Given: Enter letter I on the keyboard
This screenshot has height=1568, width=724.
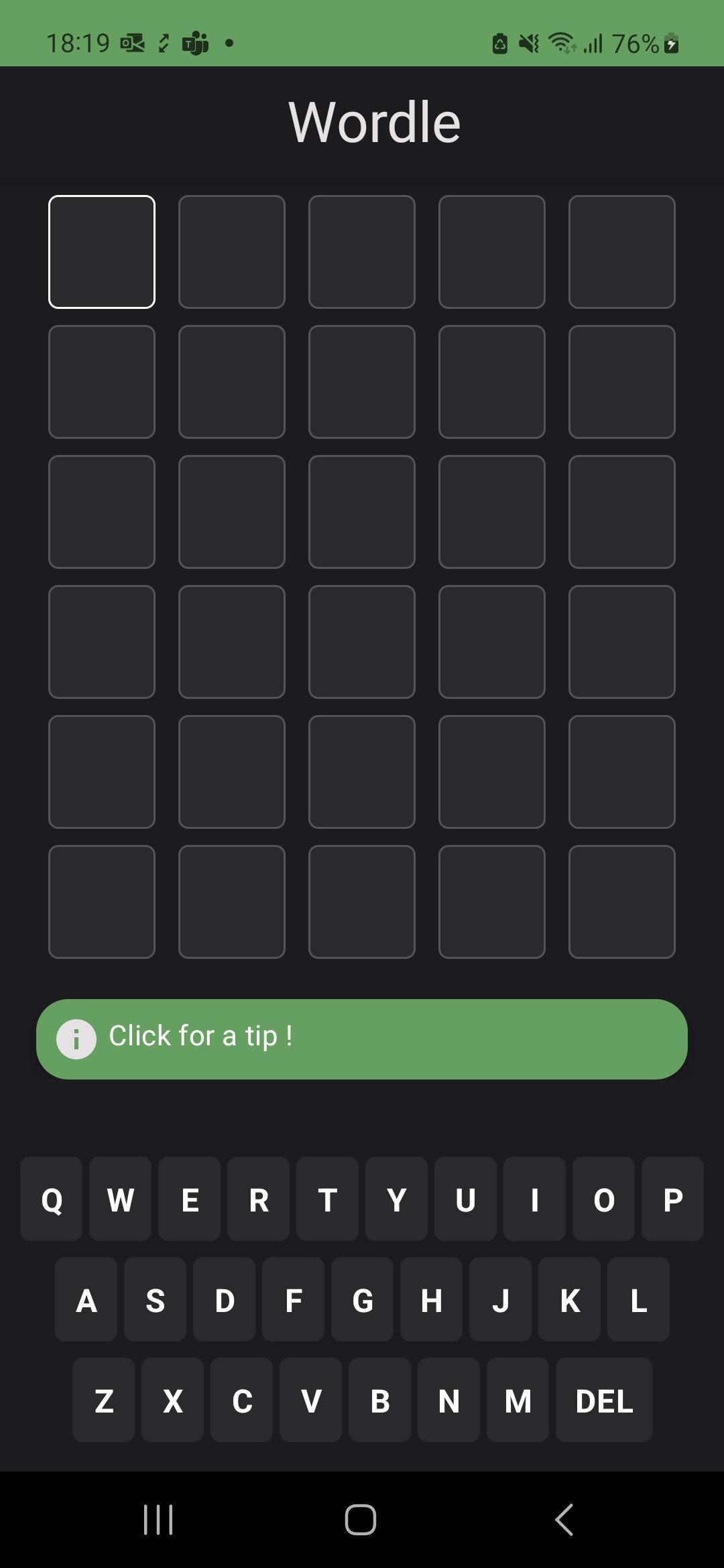Looking at the screenshot, I should pos(534,1199).
